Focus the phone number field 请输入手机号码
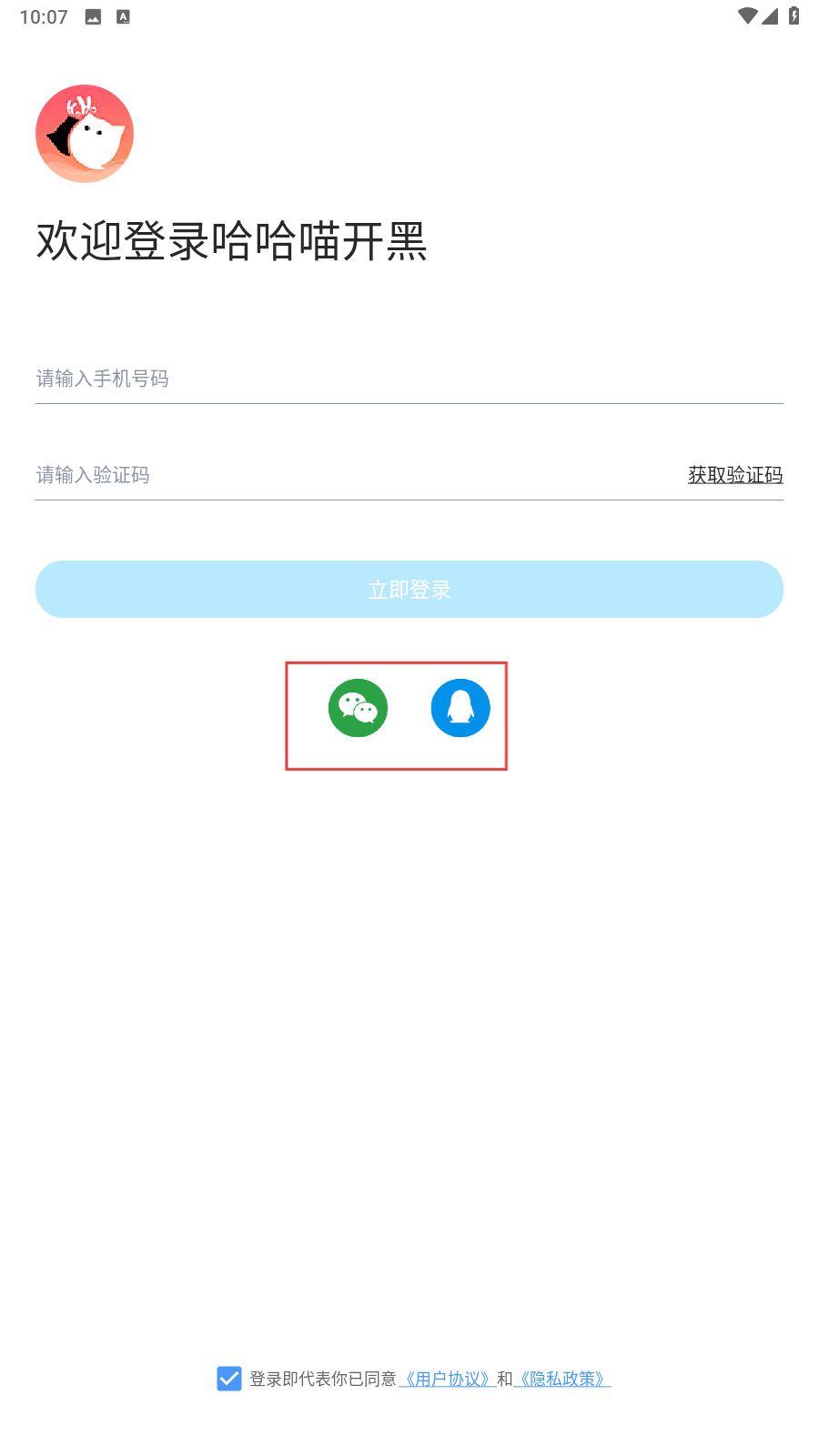The image size is (819, 1456). click(409, 379)
